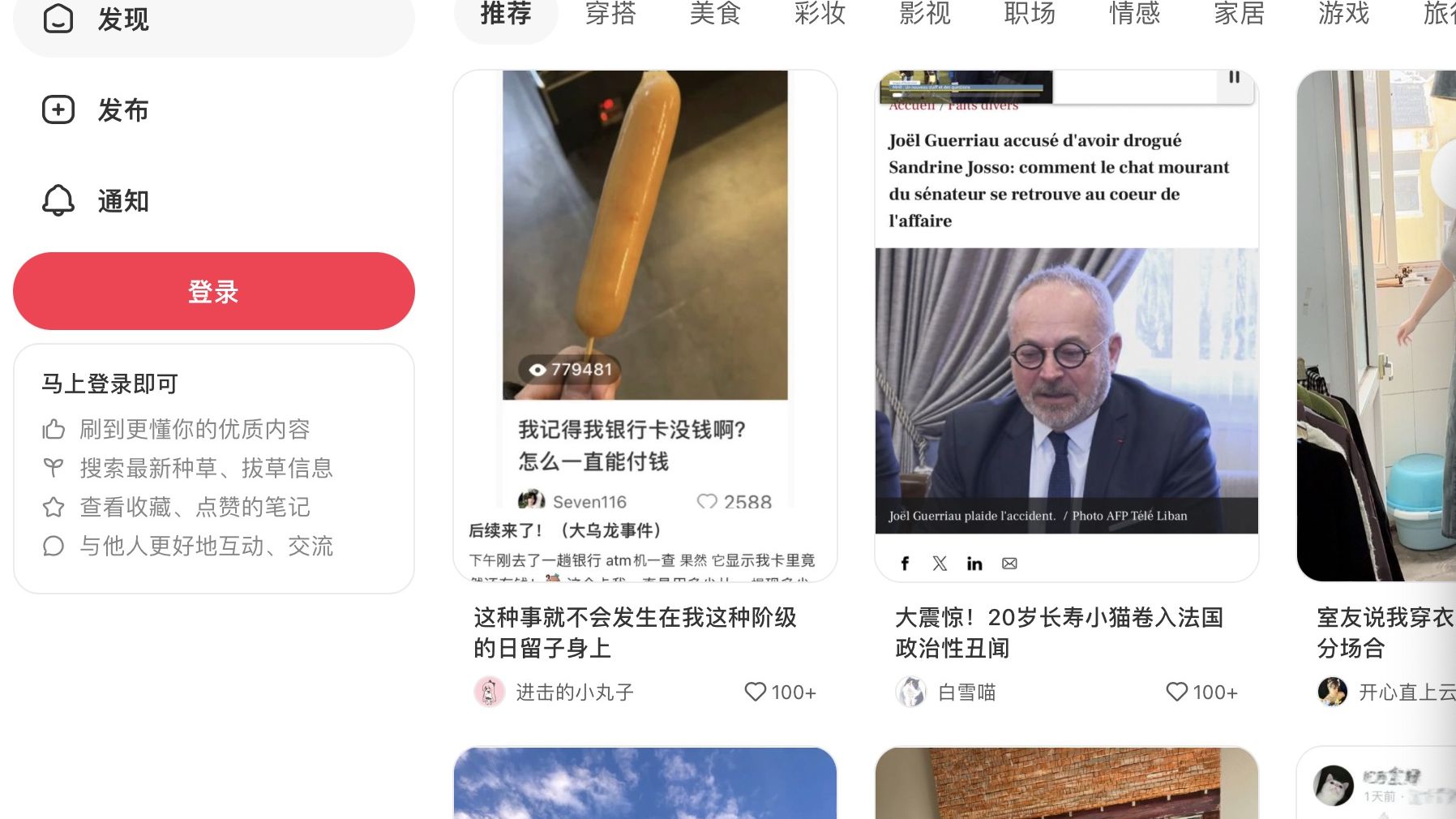Tap 发布 to create a post
Image resolution: width=1456 pixels, height=819 pixels.
tap(122, 110)
